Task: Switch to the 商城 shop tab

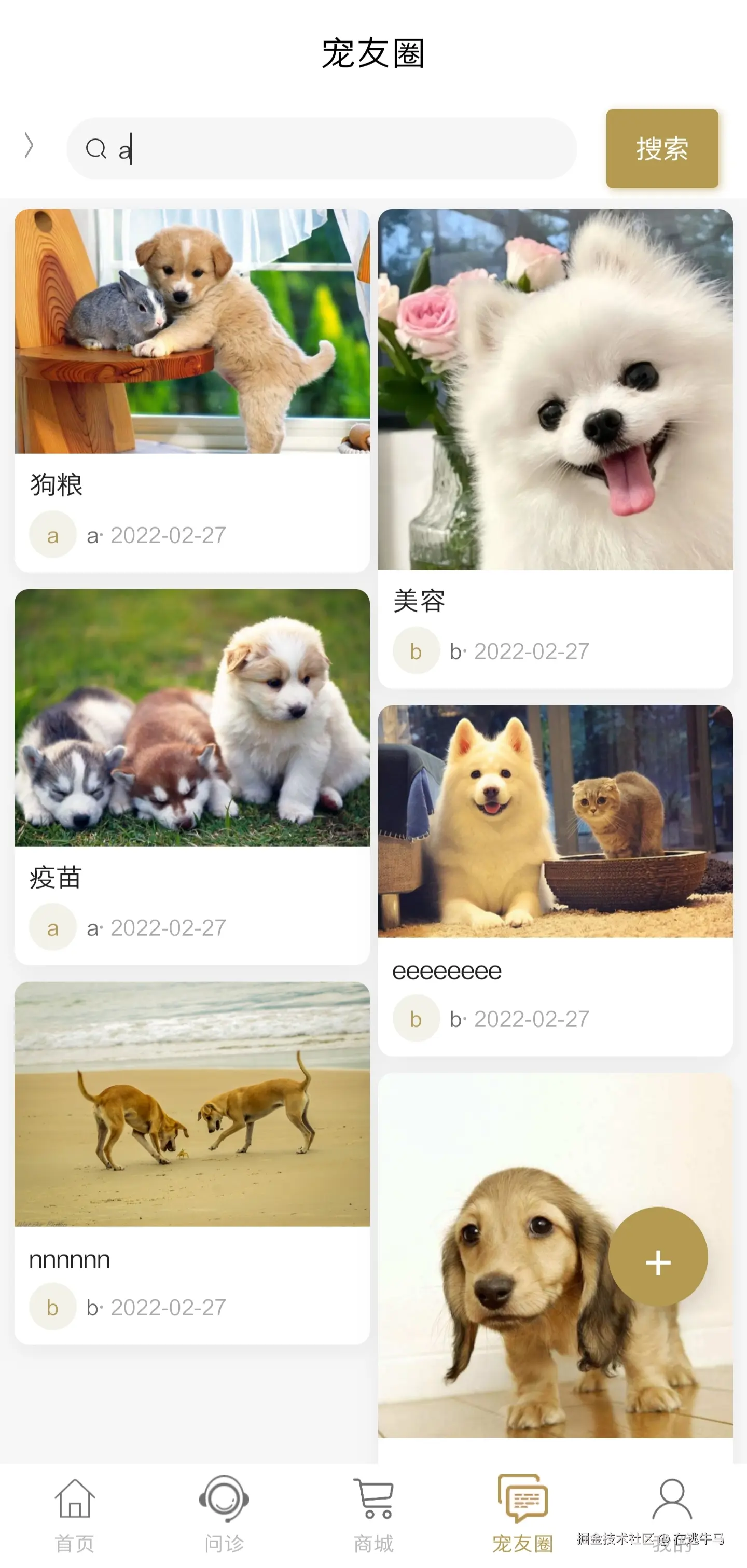Action: click(373, 1514)
